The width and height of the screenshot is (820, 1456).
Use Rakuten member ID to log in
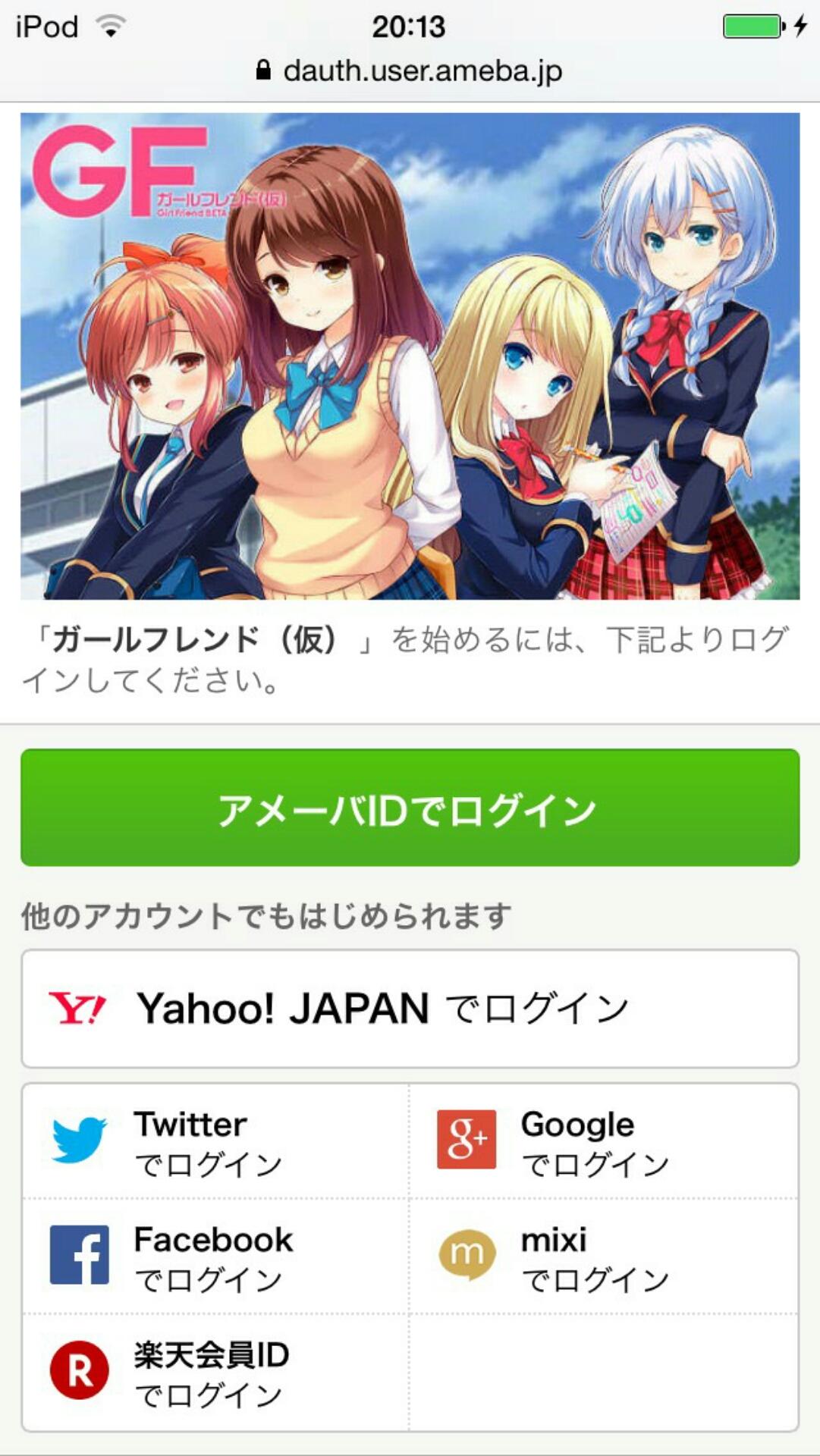(x=215, y=1373)
